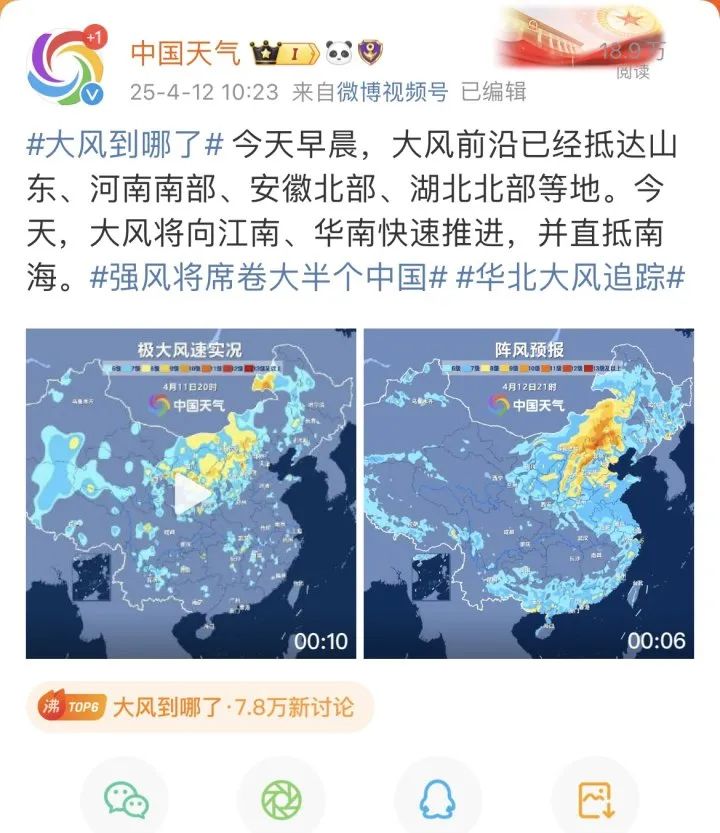
Task: Open the 中国天气 account name
Action: tap(185, 53)
